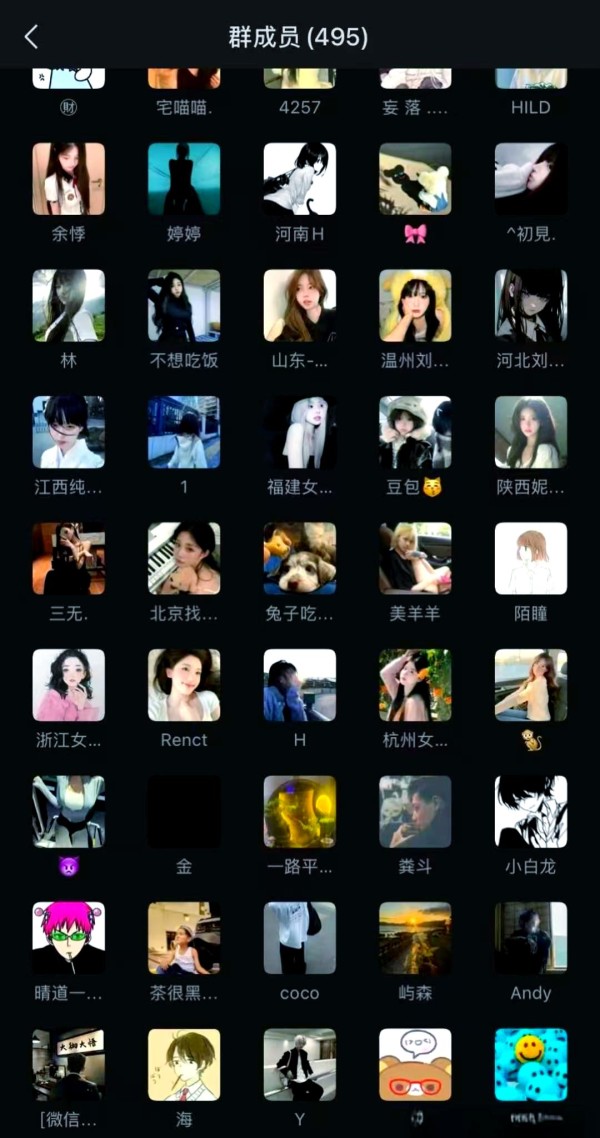The image size is (600, 1138).
Task: View member 河南H
Action: (x=299, y=179)
